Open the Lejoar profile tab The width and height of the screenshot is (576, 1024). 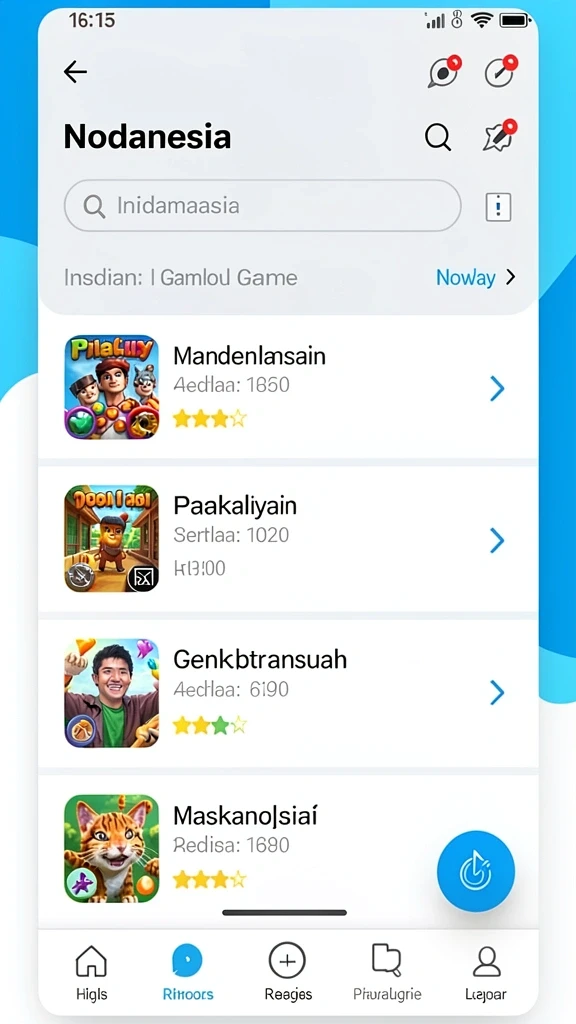coord(485,972)
